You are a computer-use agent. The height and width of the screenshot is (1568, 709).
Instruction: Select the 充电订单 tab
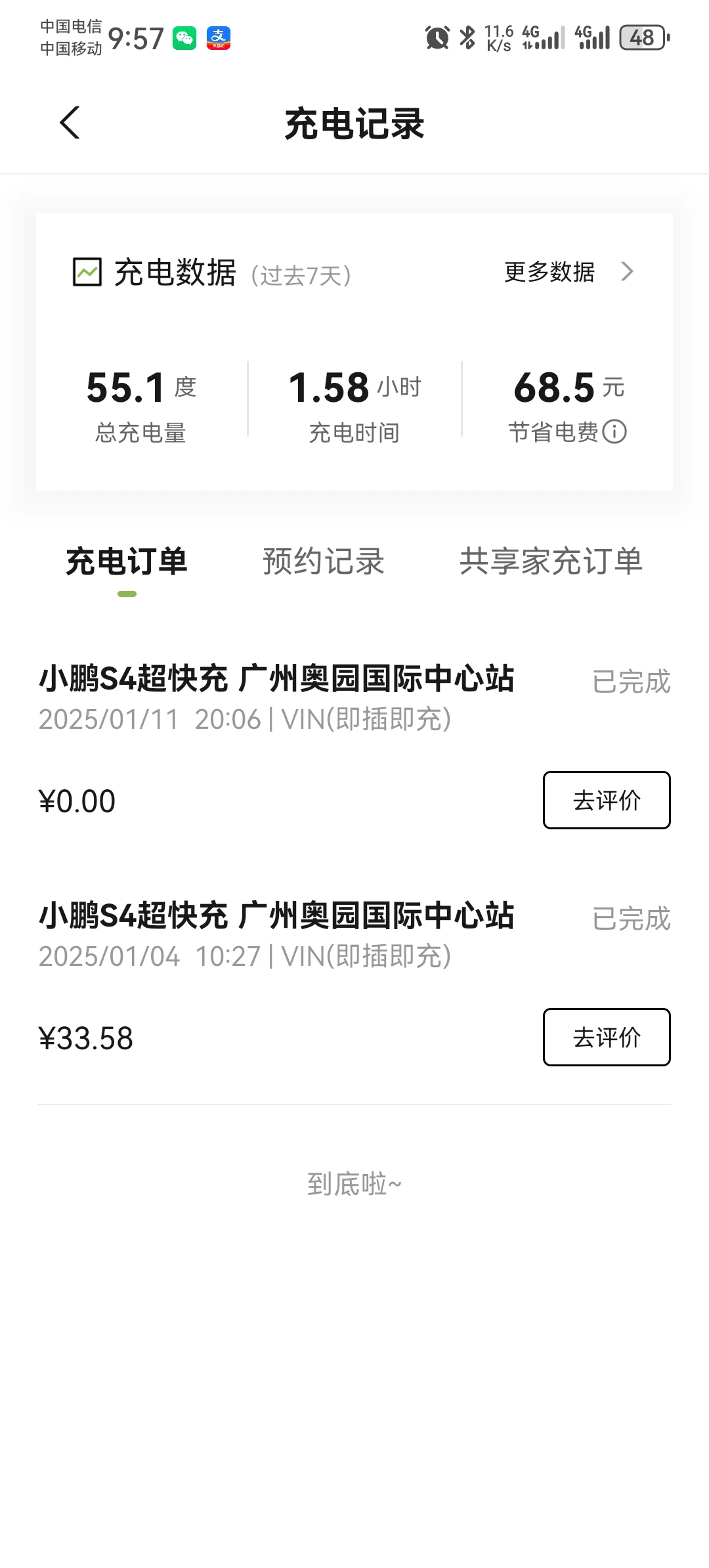pos(127,561)
